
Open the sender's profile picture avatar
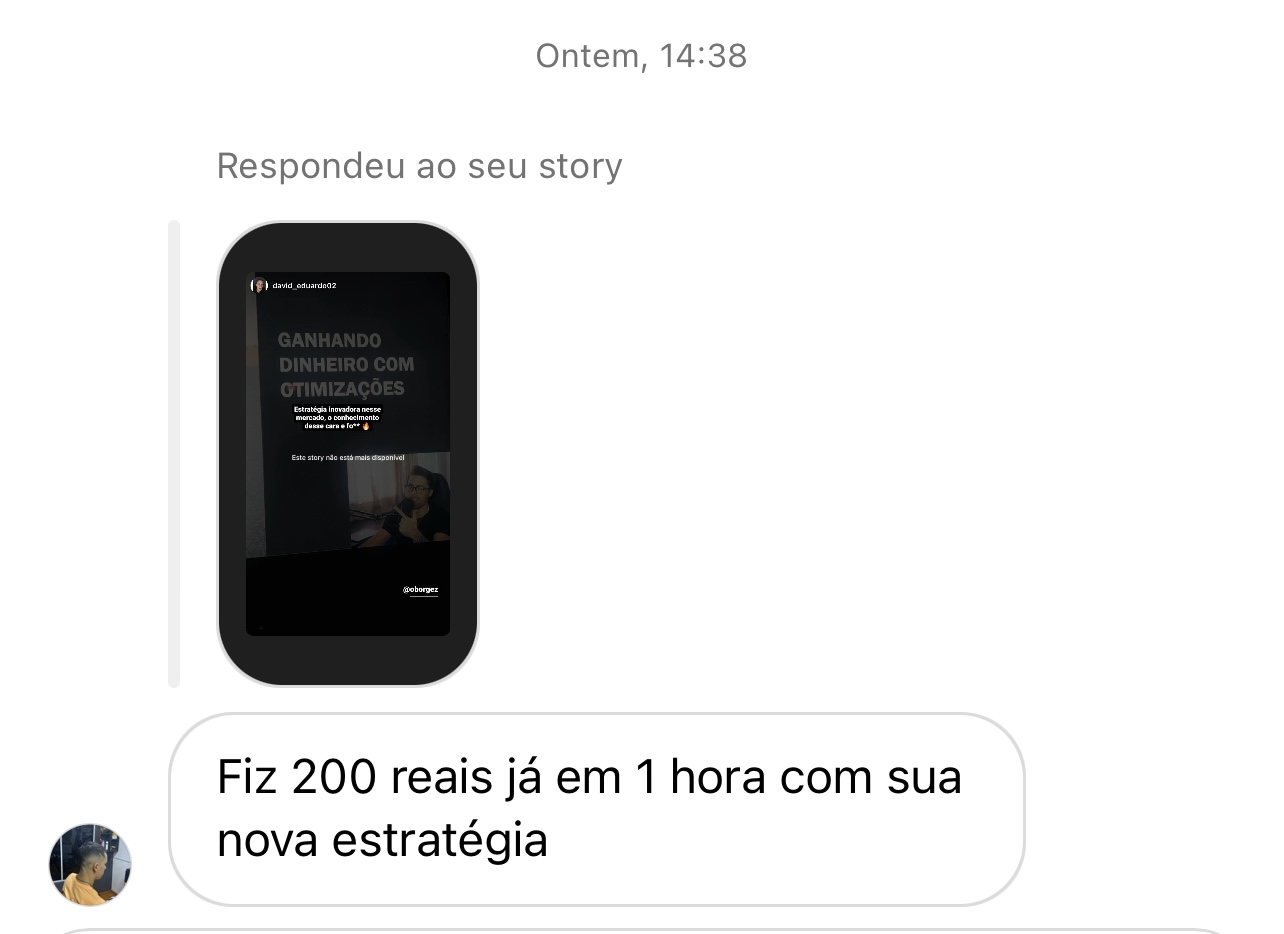90,865
